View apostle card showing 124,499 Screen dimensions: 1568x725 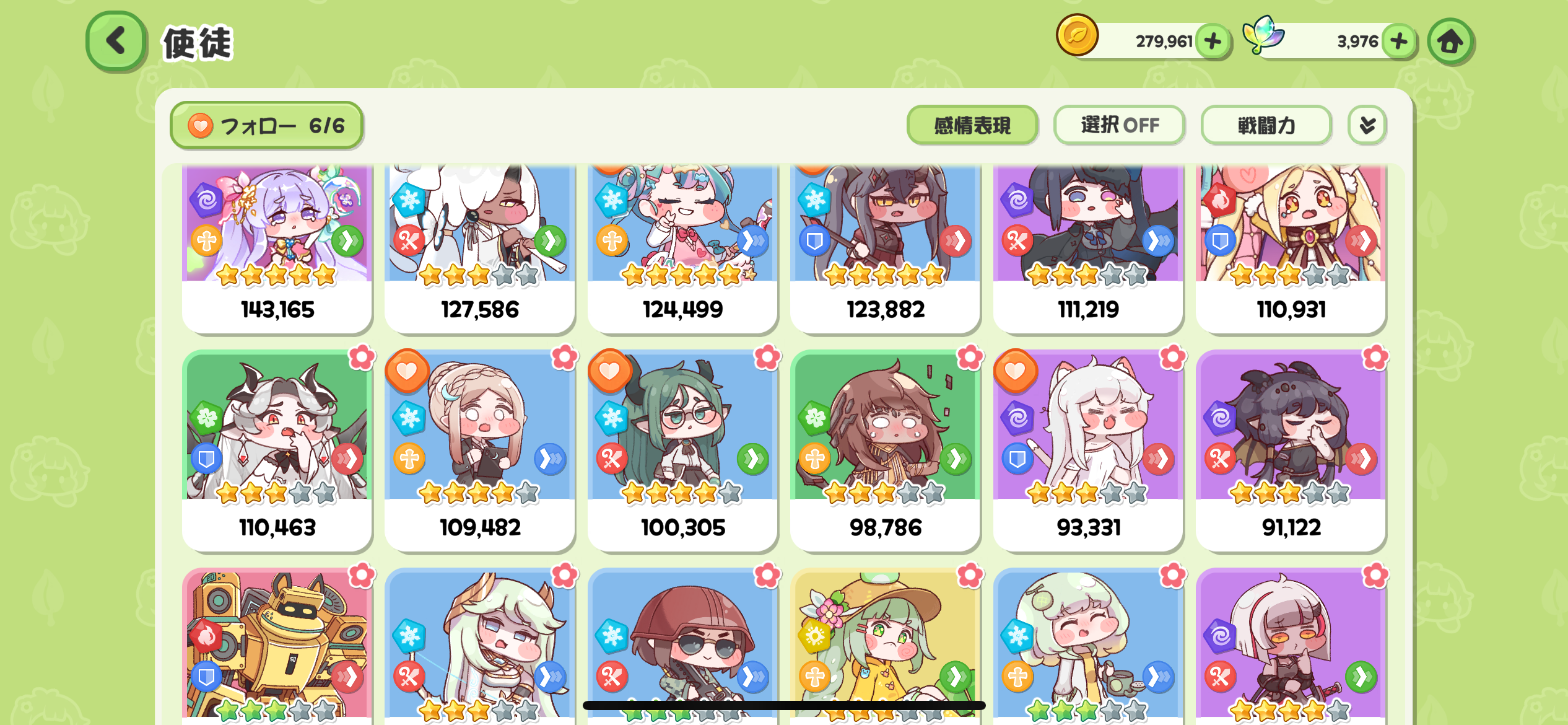(682, 248)
